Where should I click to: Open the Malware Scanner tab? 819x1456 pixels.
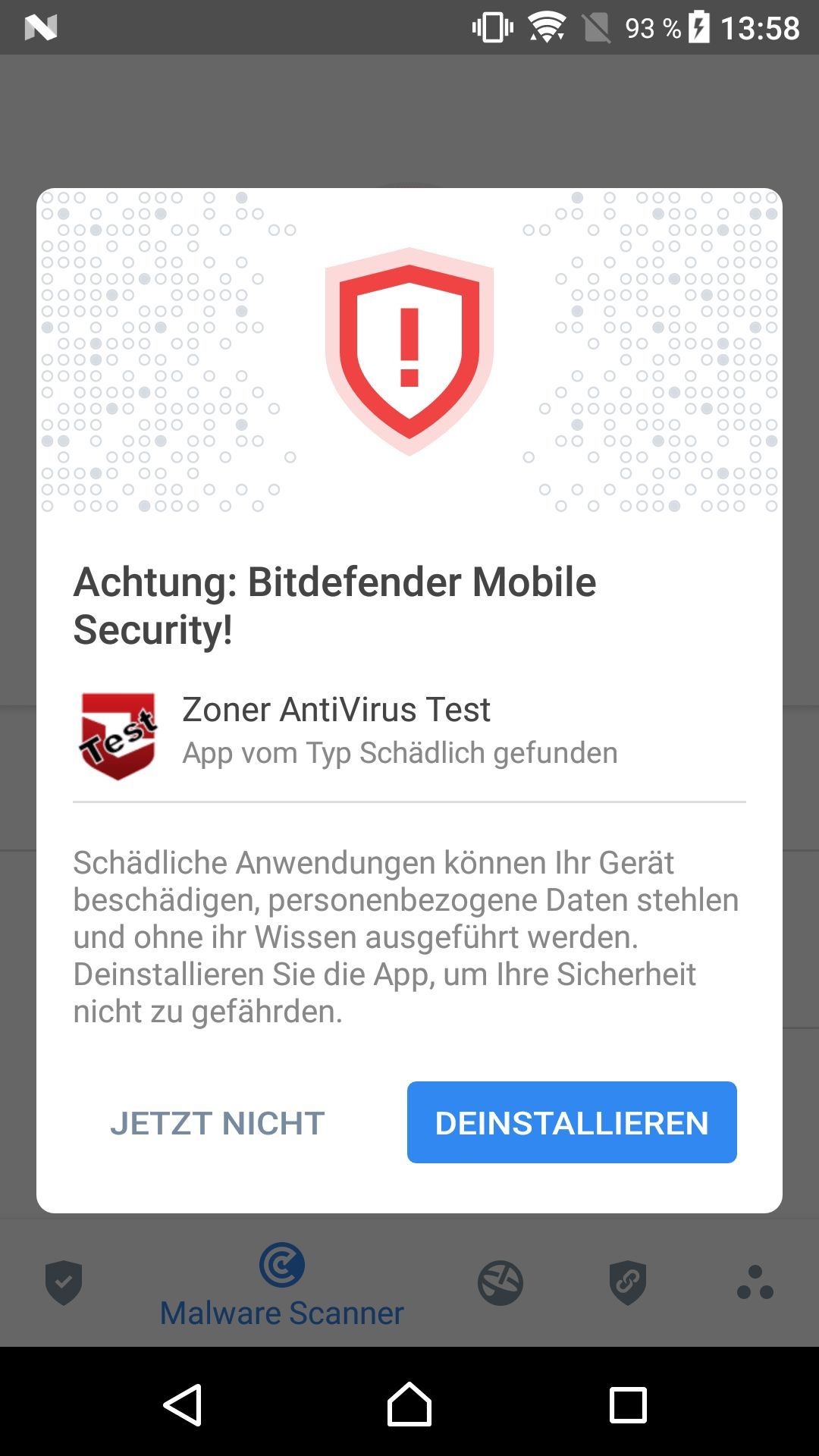(281, 1282)
